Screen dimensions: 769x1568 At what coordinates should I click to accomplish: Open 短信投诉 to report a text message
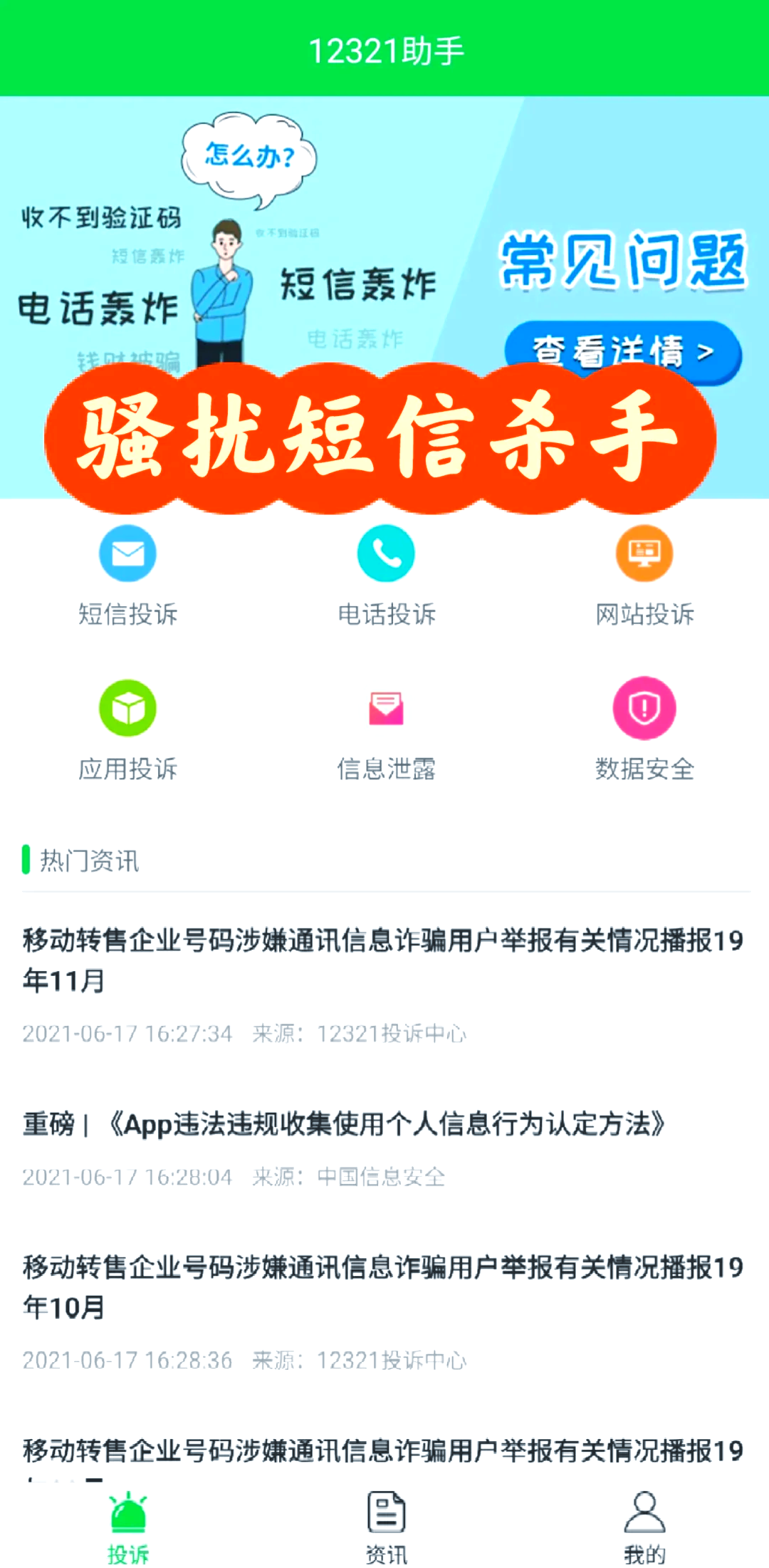click(127, 574)
